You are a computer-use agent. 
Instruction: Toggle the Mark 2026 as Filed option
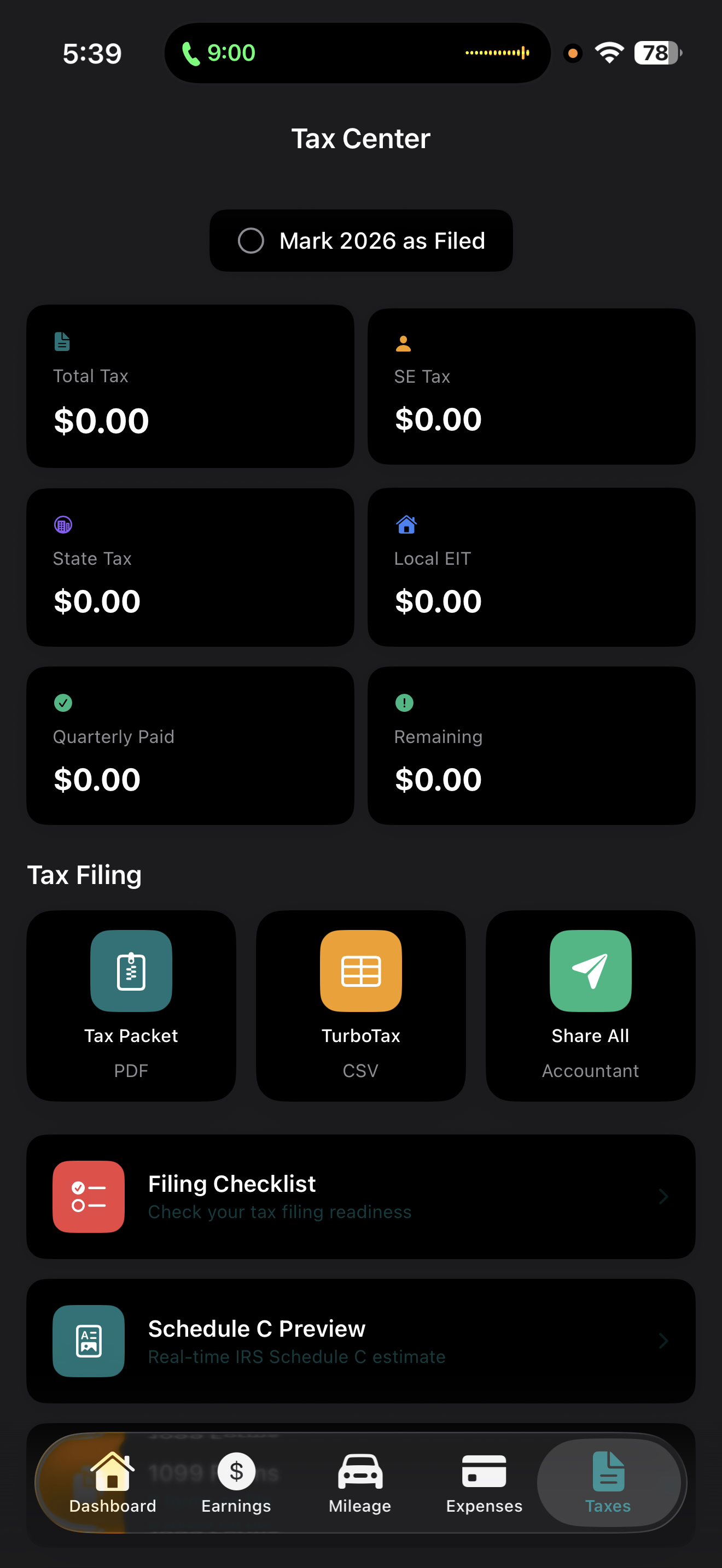point(361,241)
